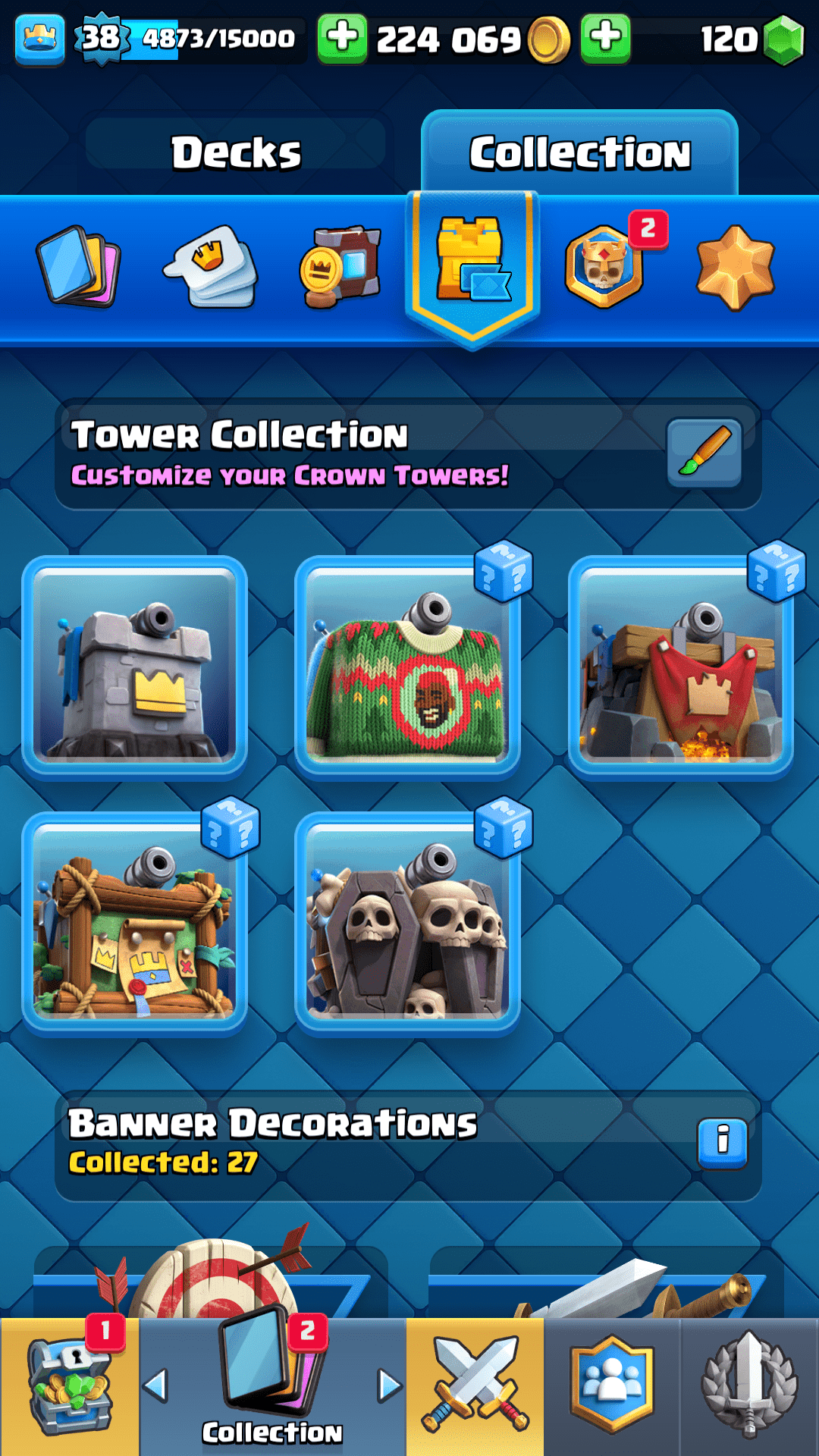Image resolution: width=819 pixels, height=1456 pixels.
Task: Open the player profile crown icon
Action: (39, 38)
